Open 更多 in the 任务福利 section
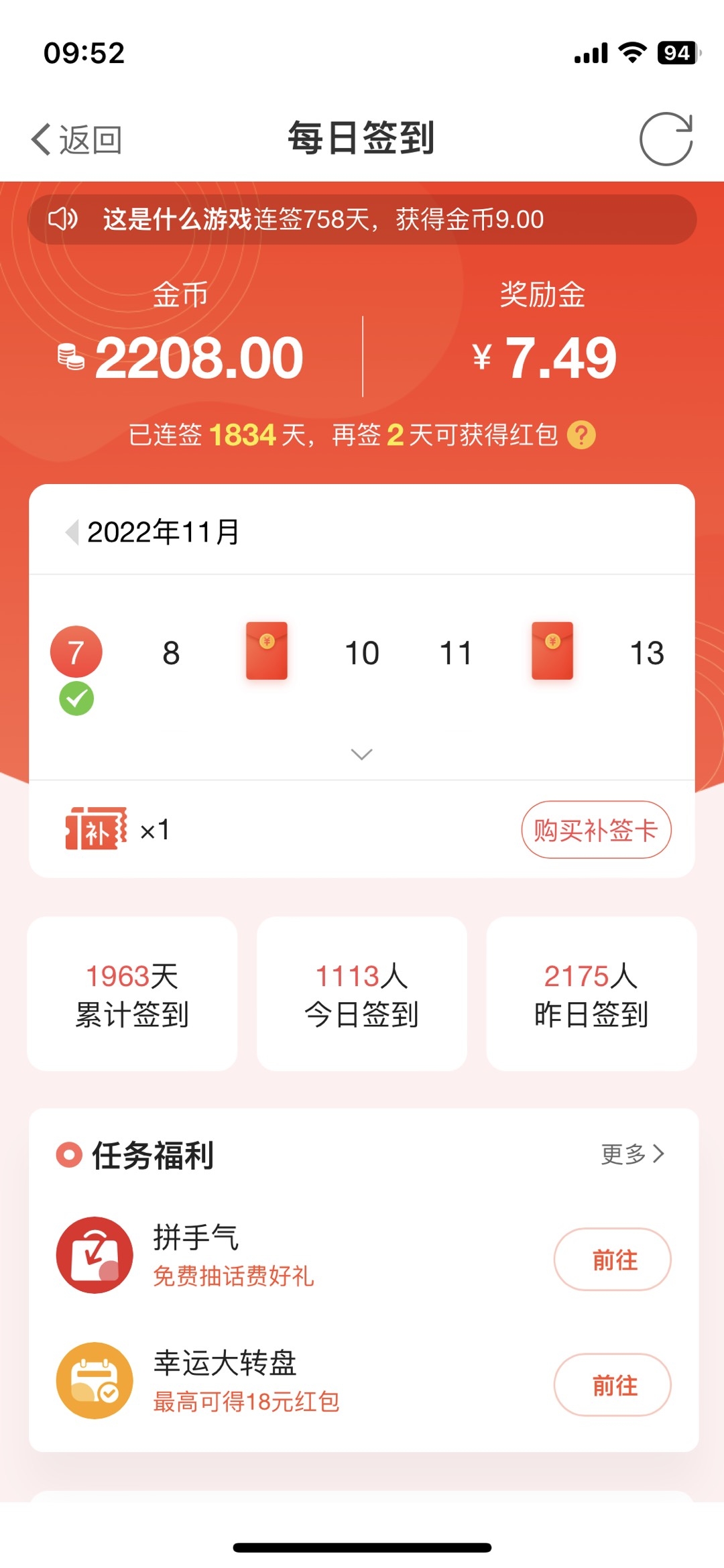Image resolution: width=724 pixels, height=1568 pixels. [631, 1154]
